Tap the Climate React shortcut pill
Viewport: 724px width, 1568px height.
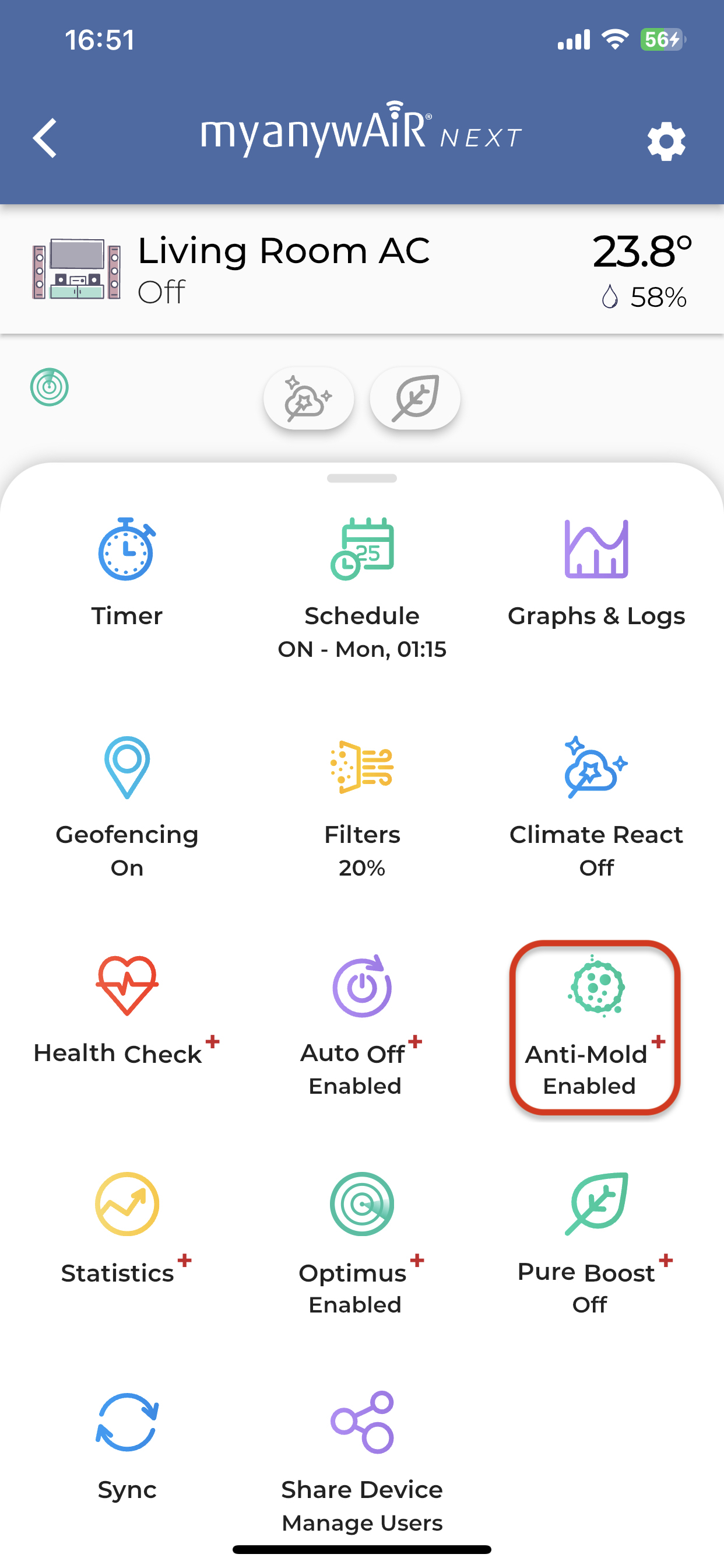coord(308,398)
